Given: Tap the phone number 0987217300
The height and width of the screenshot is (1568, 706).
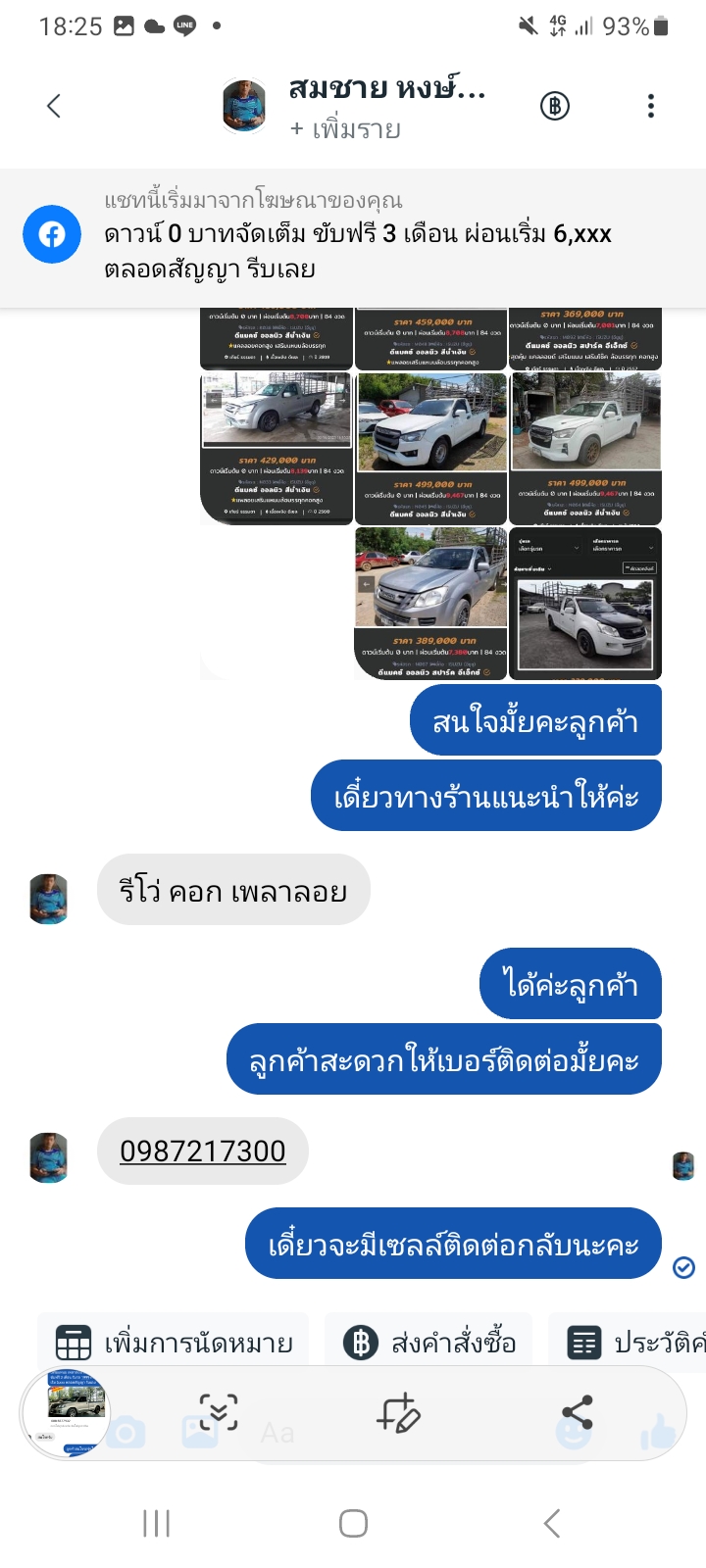Looking at the screenshot, I should tap(203, 1151).
